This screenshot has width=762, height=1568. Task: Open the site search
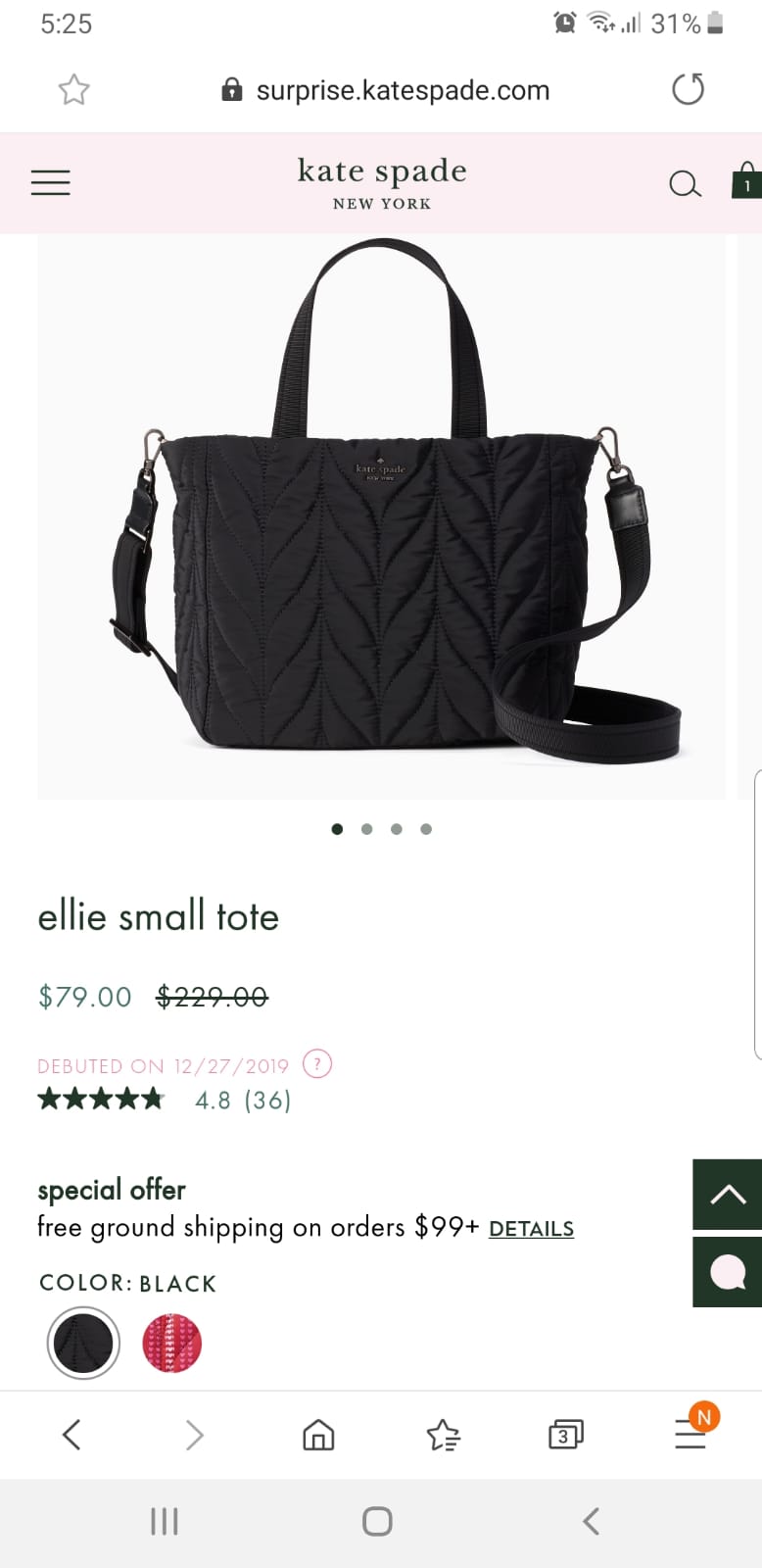point(685,183)
